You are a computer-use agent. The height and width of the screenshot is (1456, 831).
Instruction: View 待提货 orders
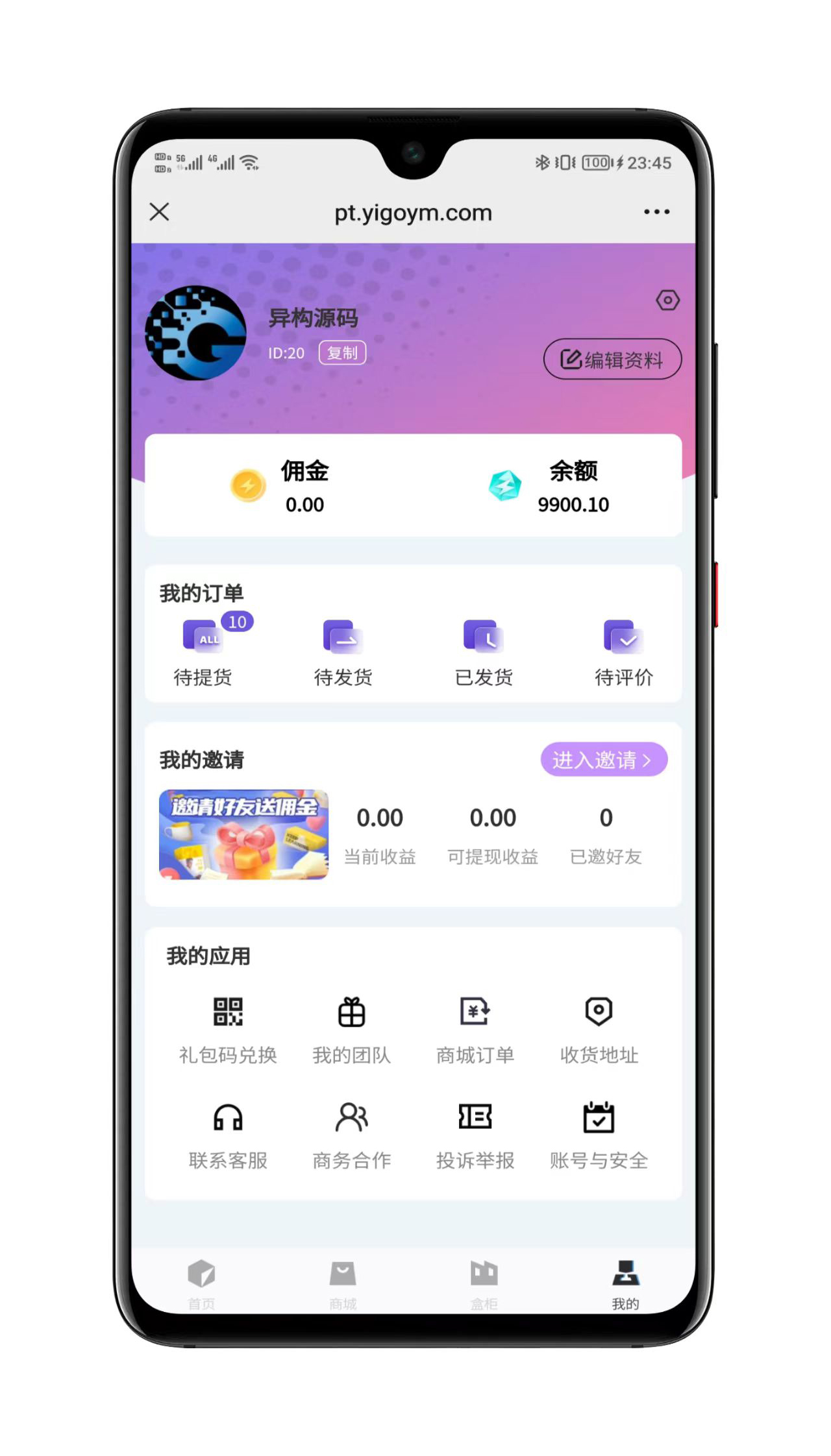coord(203,651)
